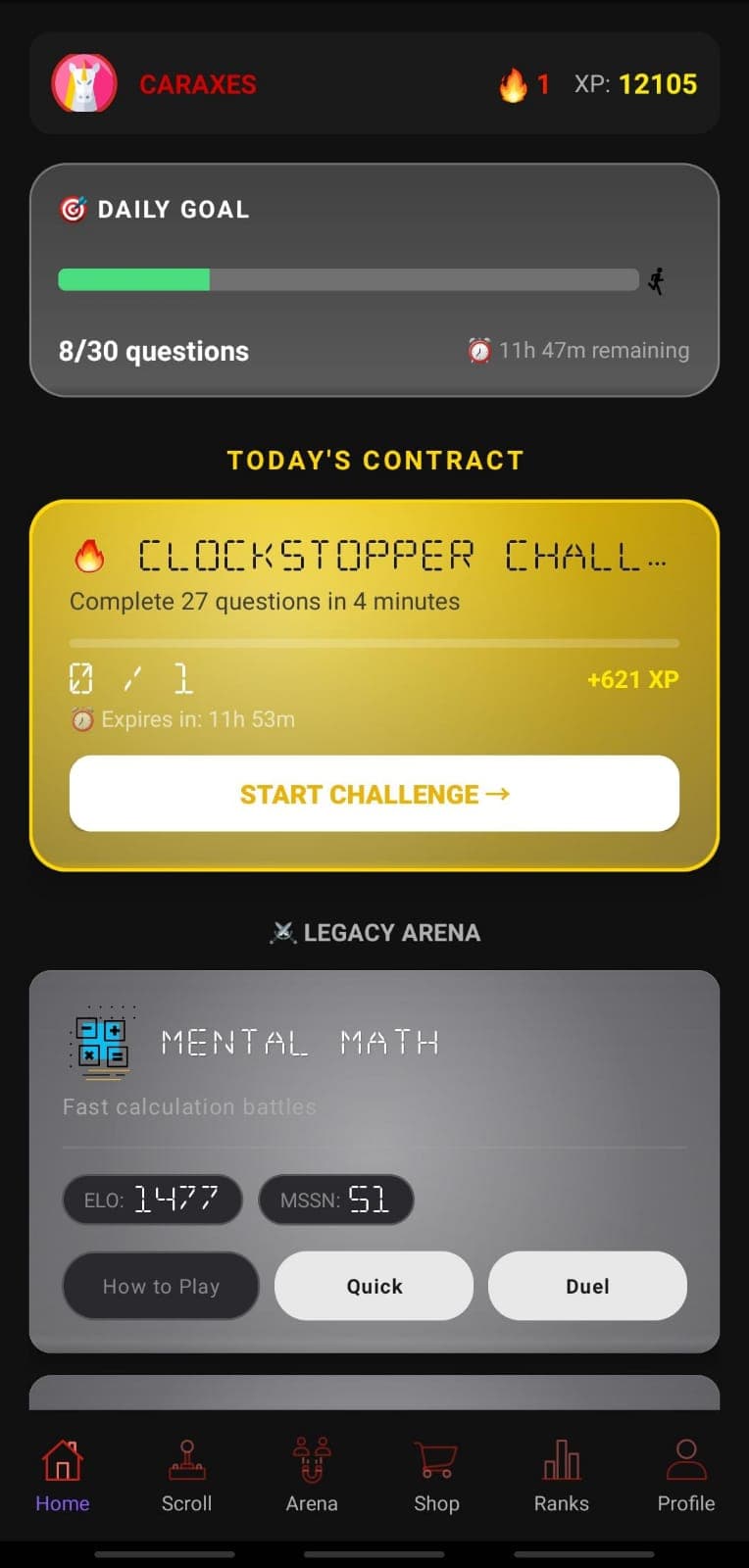
Task: Go to the Arena tab
Action: (x=312, y=1476)
